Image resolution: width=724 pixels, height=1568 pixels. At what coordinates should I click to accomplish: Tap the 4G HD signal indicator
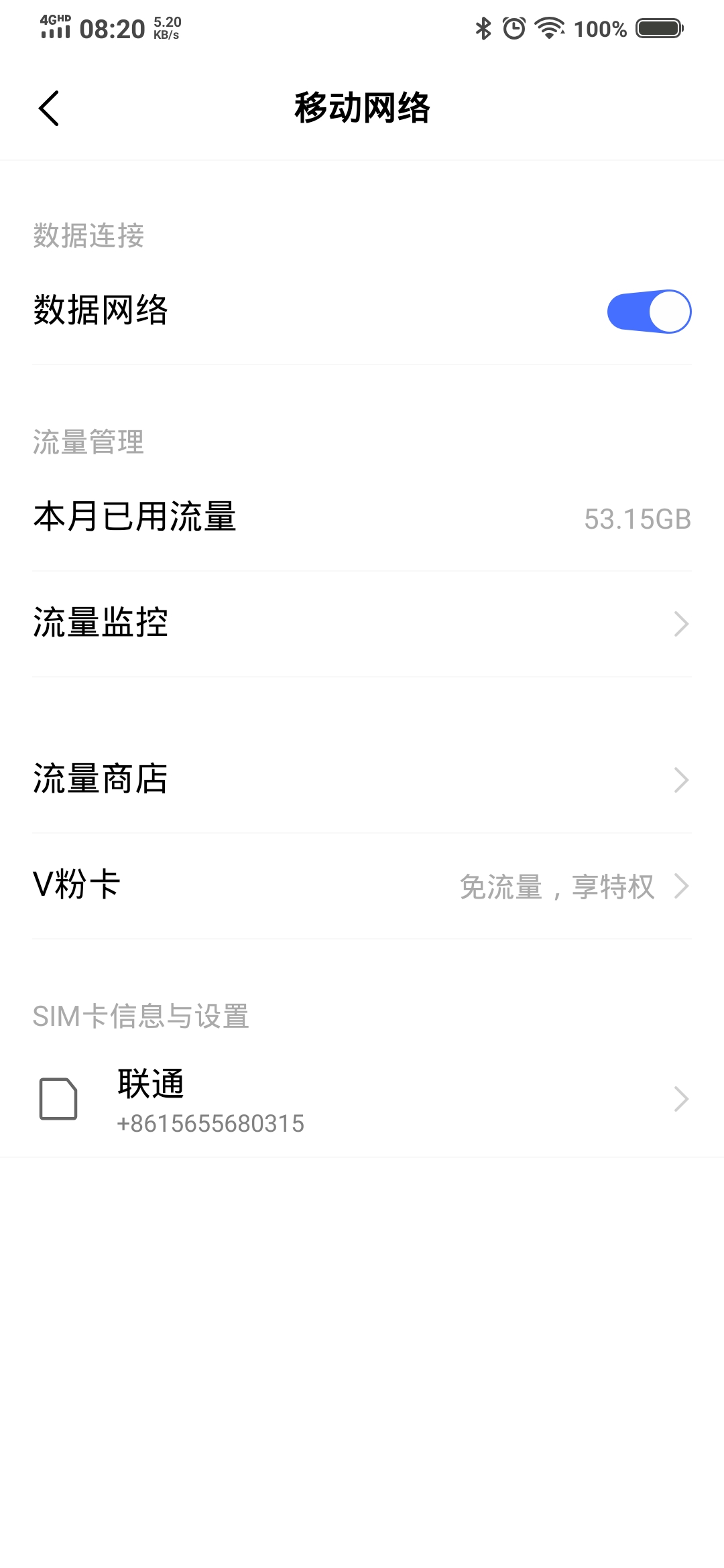[x=54, y=27]
